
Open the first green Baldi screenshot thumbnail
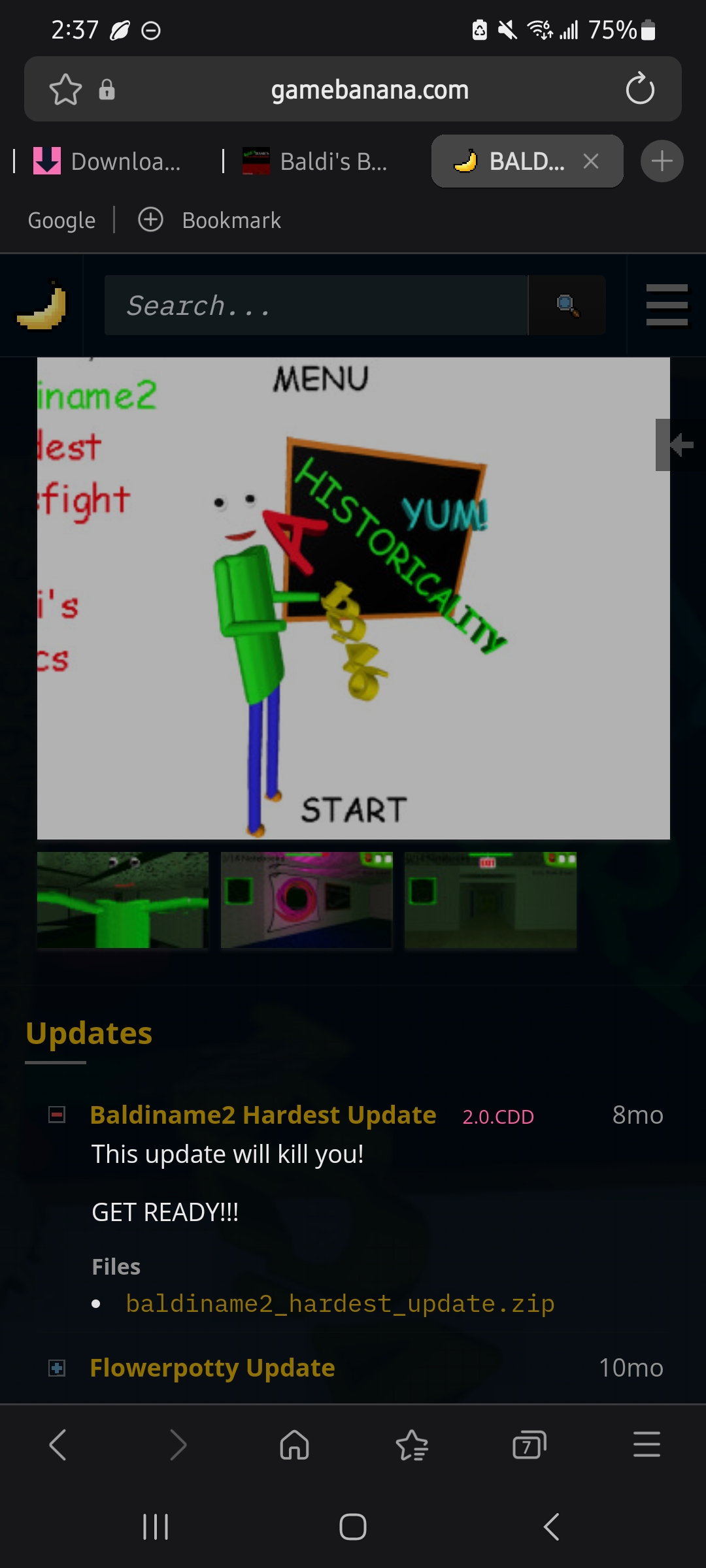coord(123,900)
